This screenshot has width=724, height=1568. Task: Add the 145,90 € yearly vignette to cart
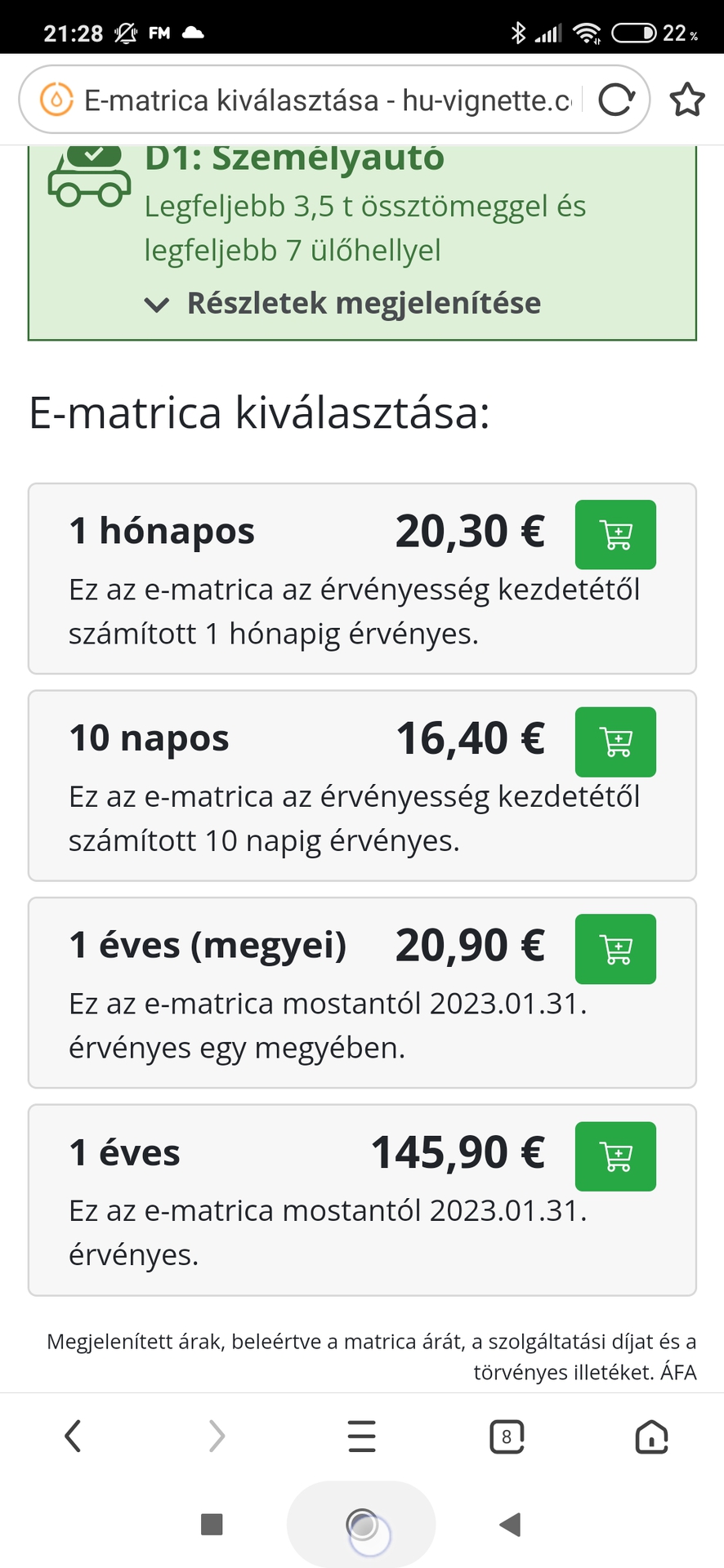[615, 1156]
